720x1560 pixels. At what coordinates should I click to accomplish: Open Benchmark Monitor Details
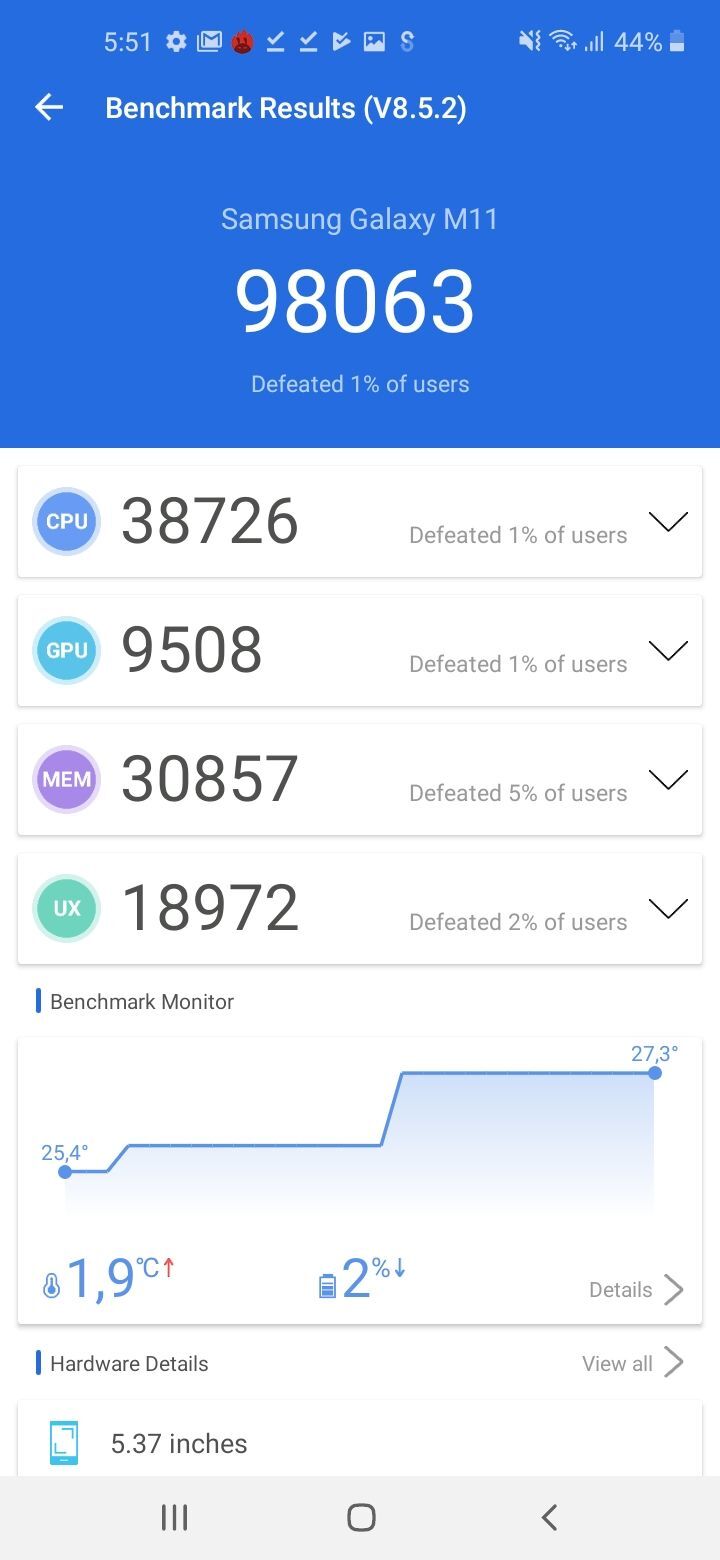pyautogui.click(x=636, y=1290)
